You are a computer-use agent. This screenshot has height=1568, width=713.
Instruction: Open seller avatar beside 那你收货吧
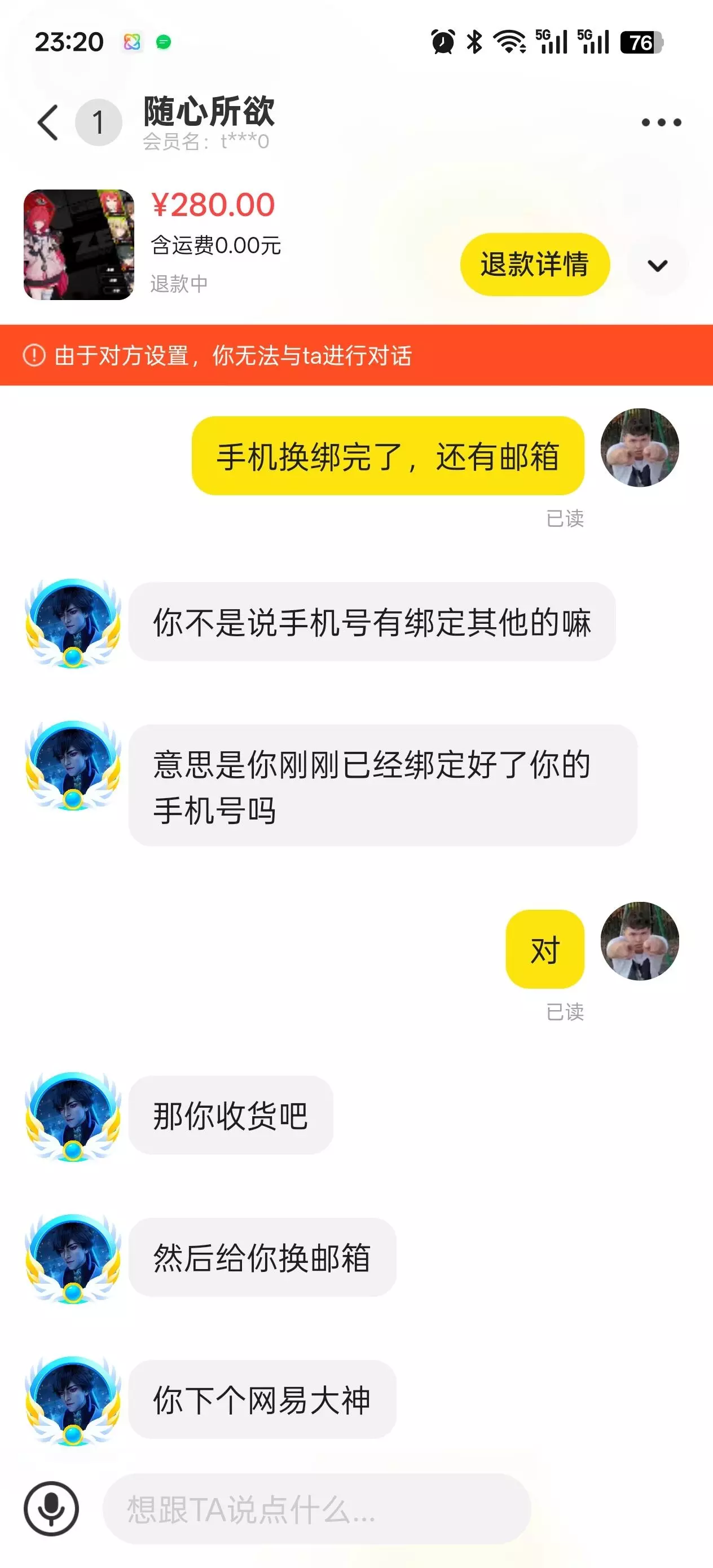pyautogui.click(x=73, y=1115)
